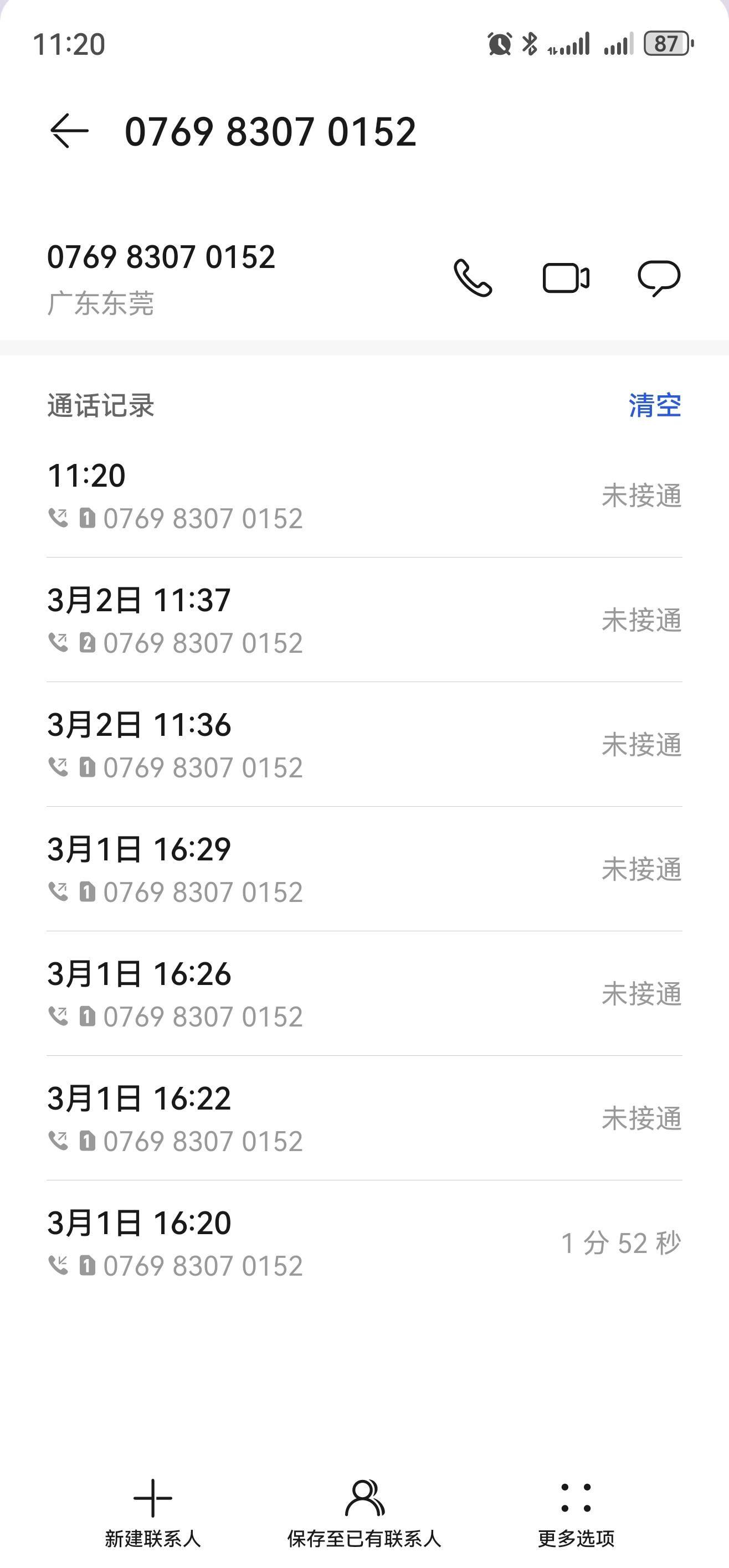
Task: Select the 3月2日 11:37 call record
Action: pyautogui.click(x=364, y=620)
